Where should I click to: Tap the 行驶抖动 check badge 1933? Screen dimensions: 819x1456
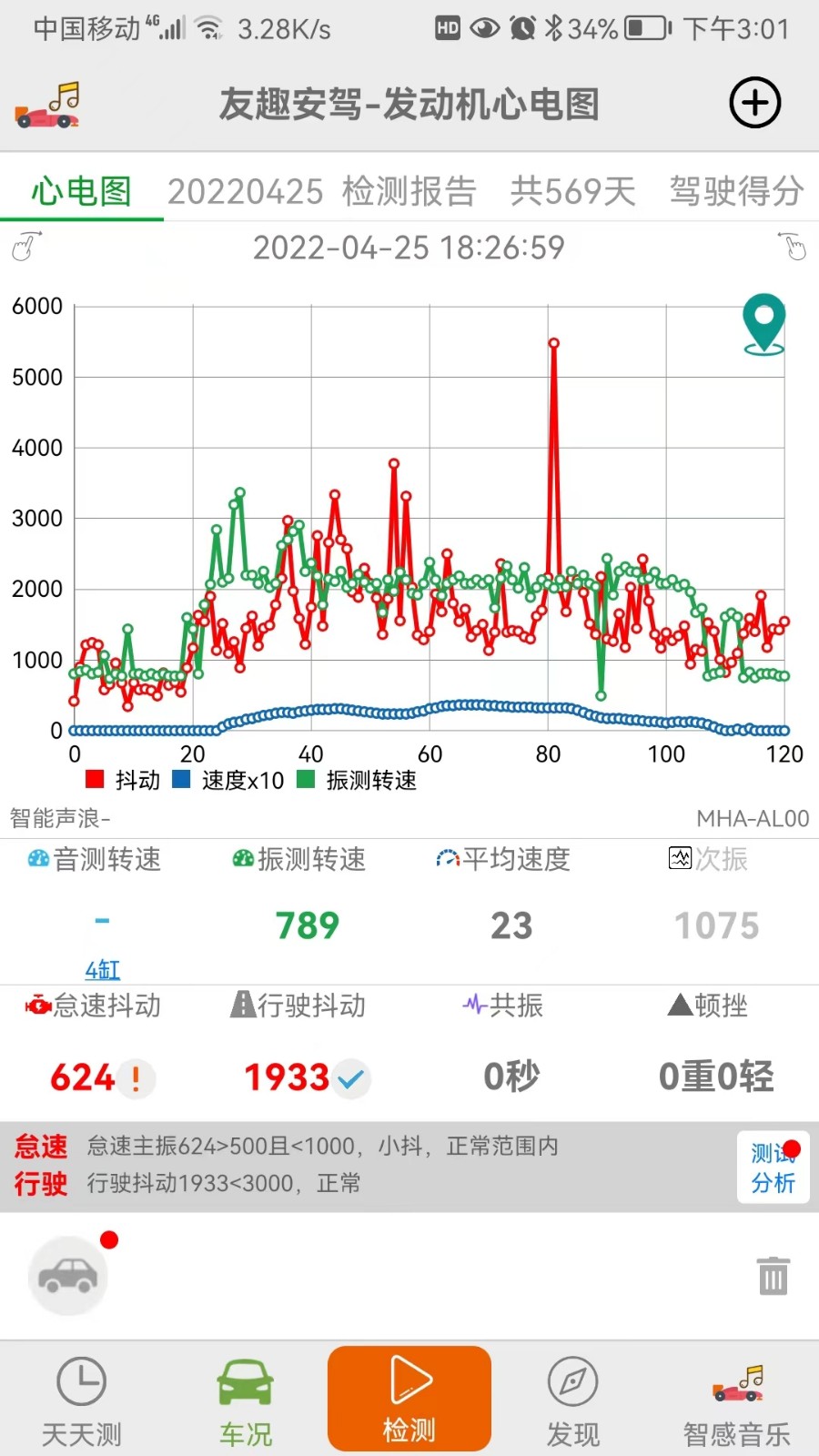click(x=350, y=1079)
